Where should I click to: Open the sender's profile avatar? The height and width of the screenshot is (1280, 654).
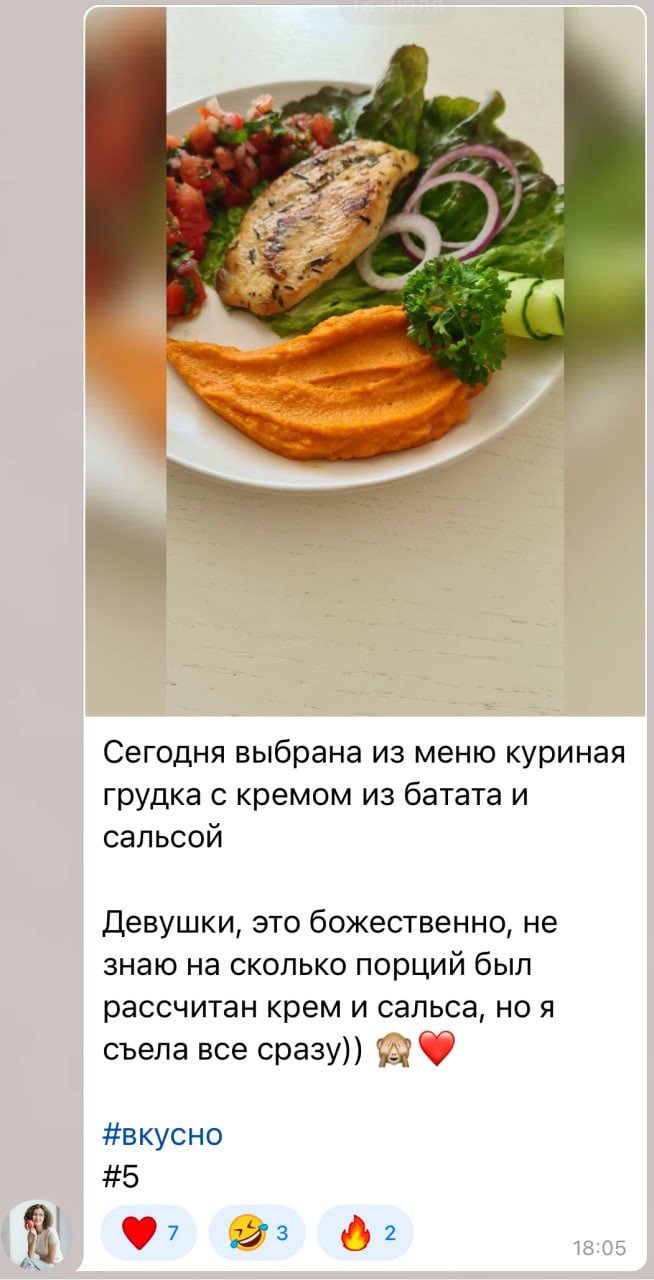click(40, 1234)
